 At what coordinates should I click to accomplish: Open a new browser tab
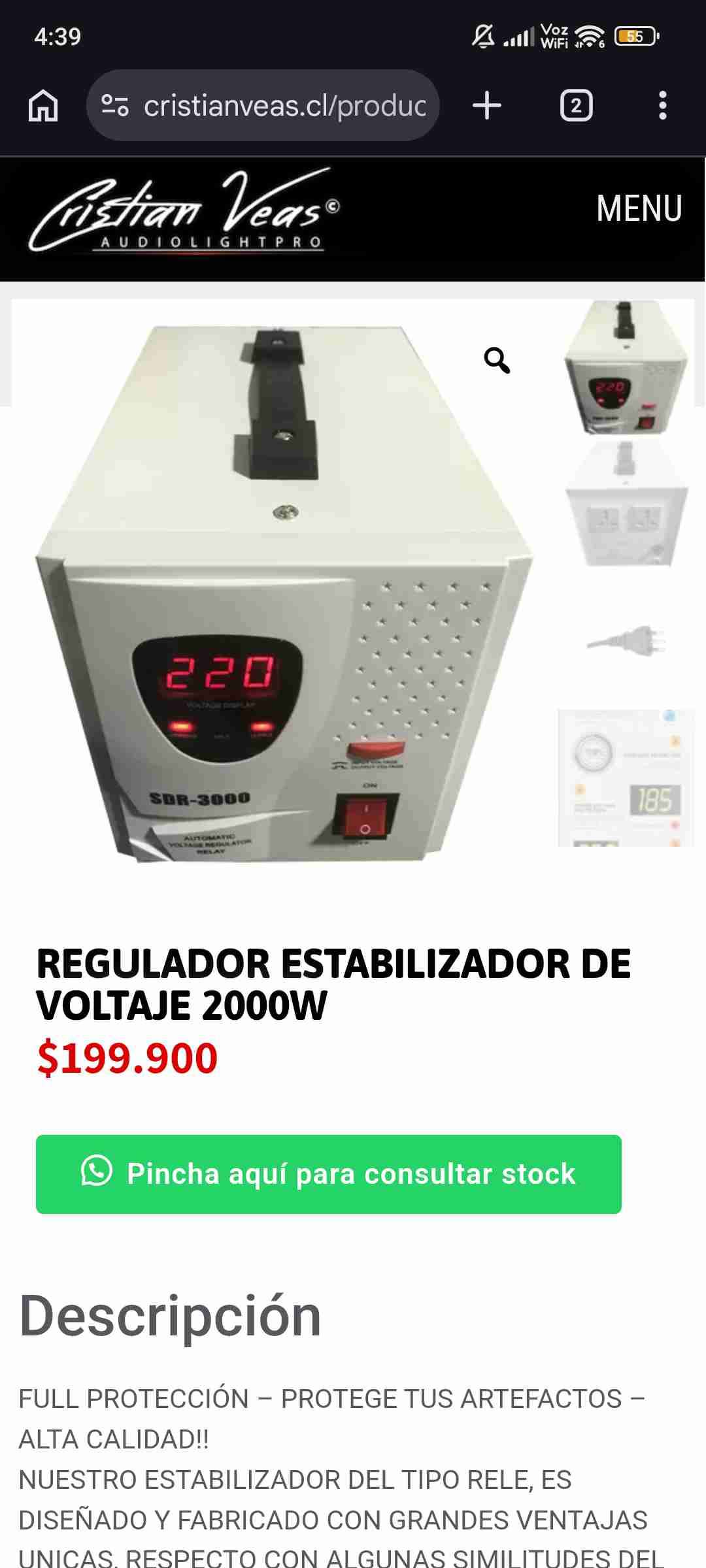(x=487, y=106)
